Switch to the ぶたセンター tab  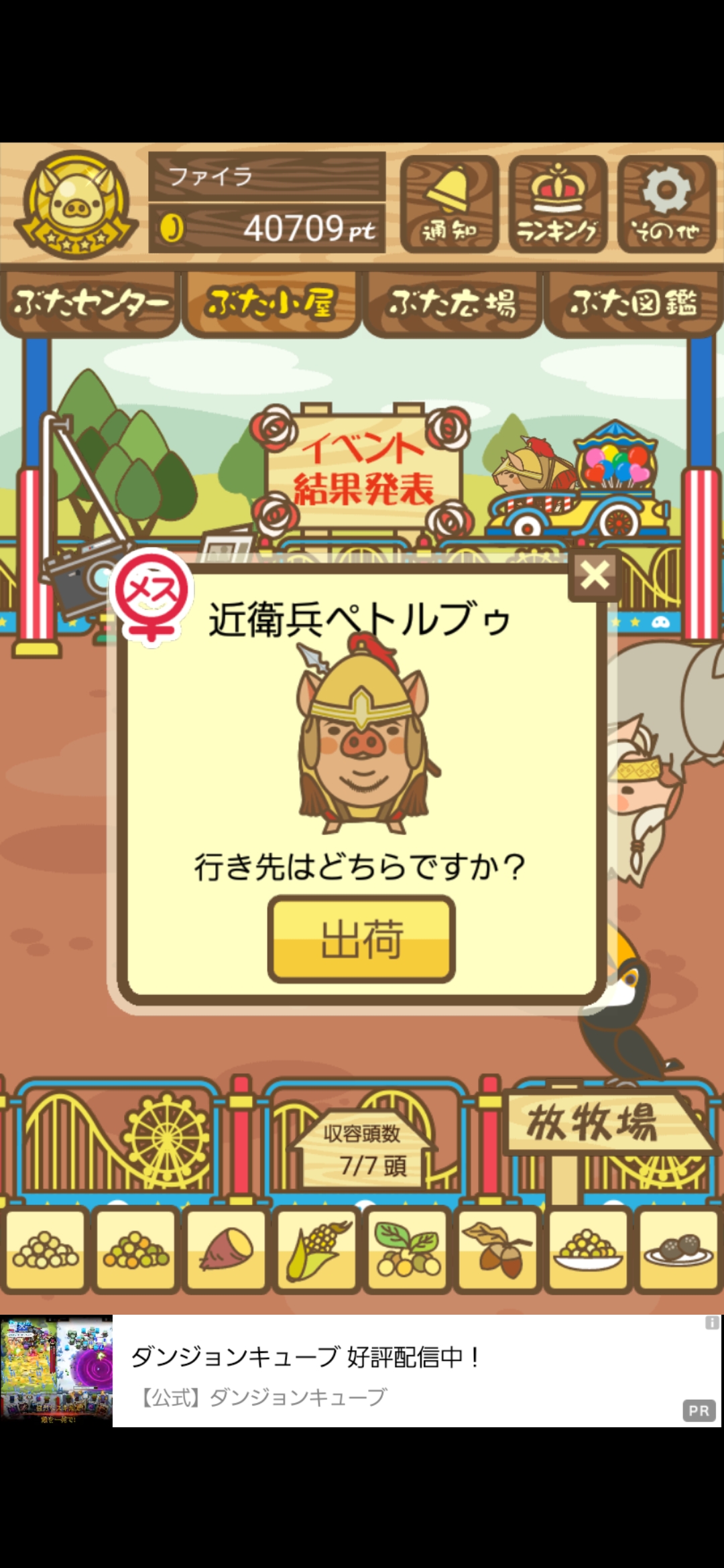click(x=90, y=304)
